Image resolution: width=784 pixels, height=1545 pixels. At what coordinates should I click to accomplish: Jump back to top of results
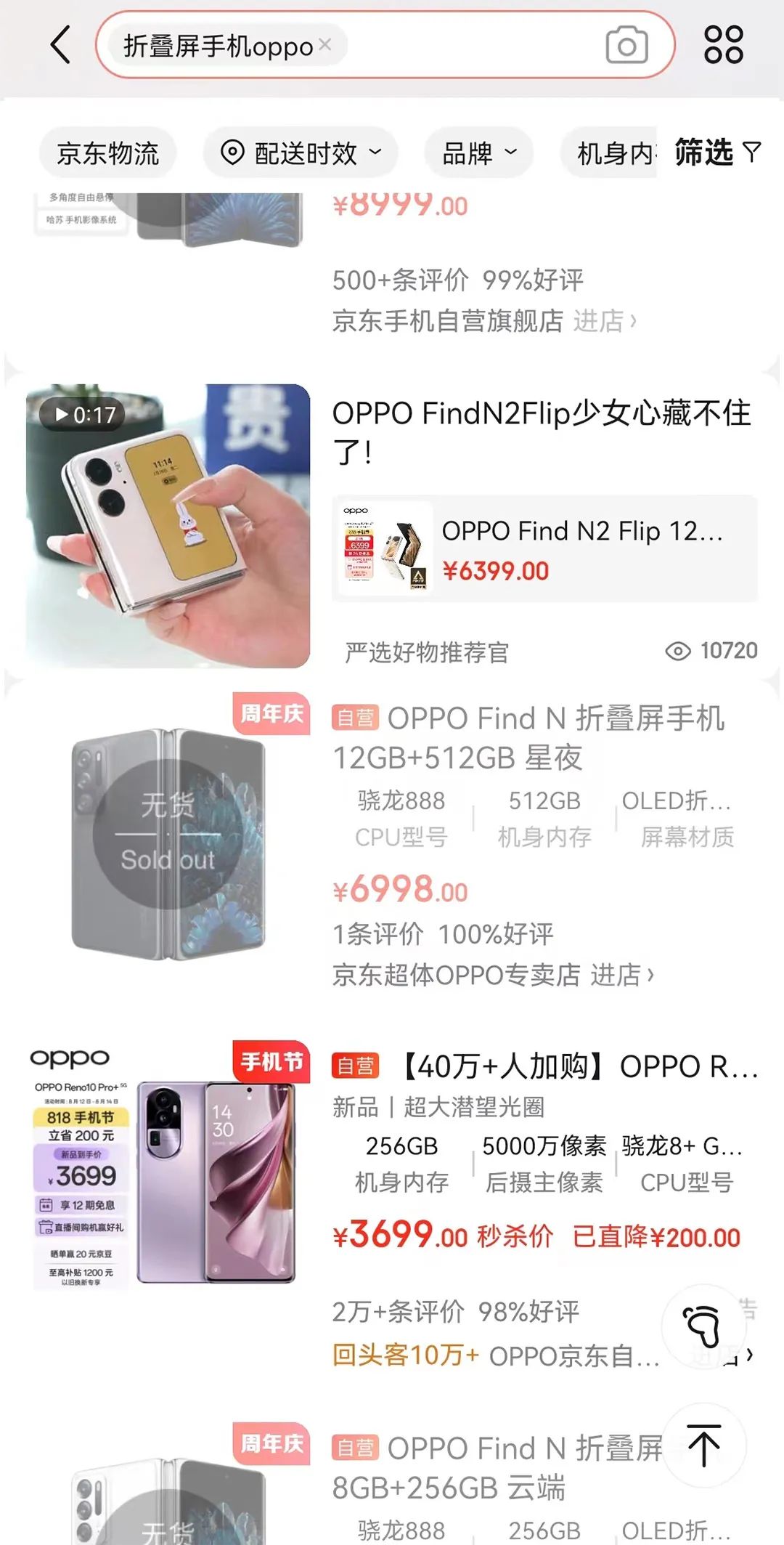(x=703, y=1445)
